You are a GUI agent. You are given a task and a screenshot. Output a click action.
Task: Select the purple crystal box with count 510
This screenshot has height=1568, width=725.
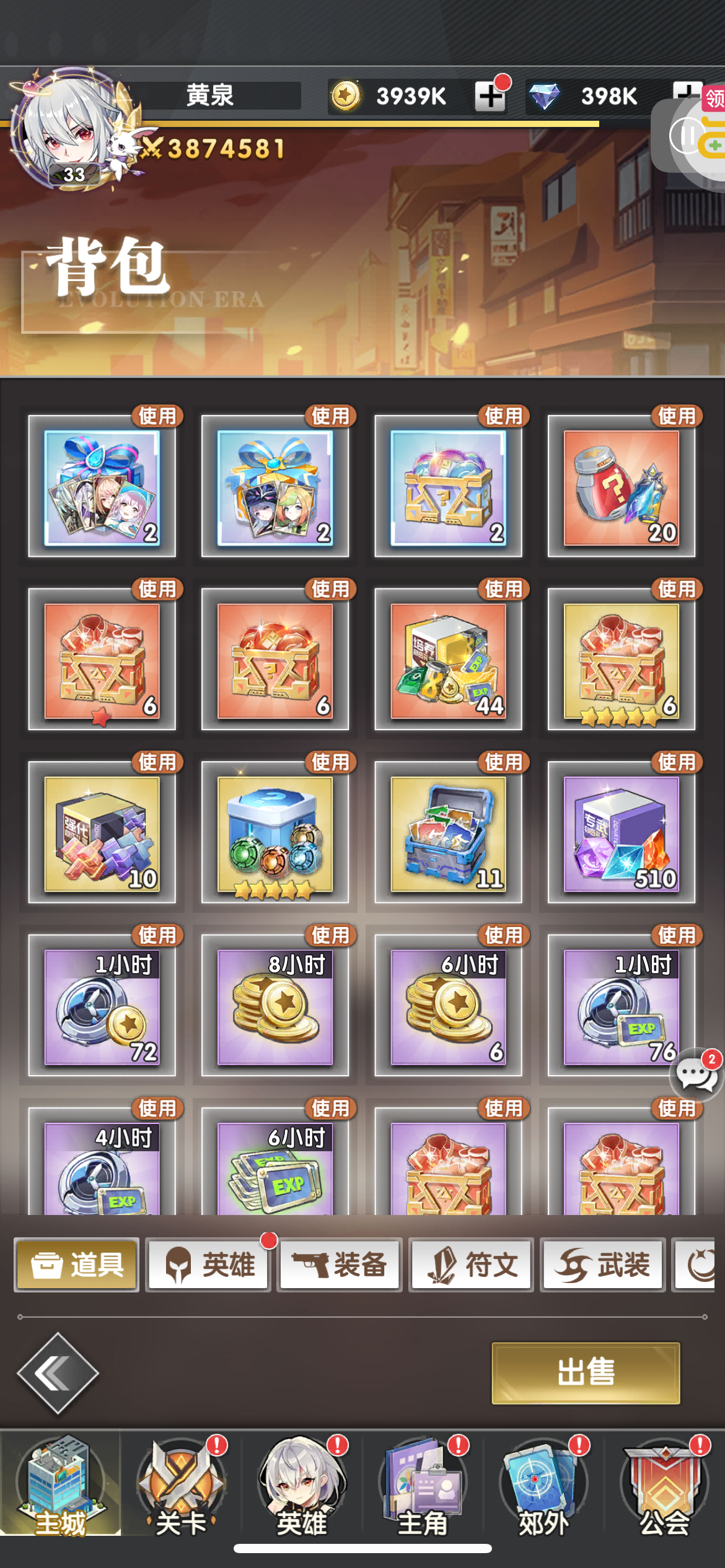pos(622,834)
